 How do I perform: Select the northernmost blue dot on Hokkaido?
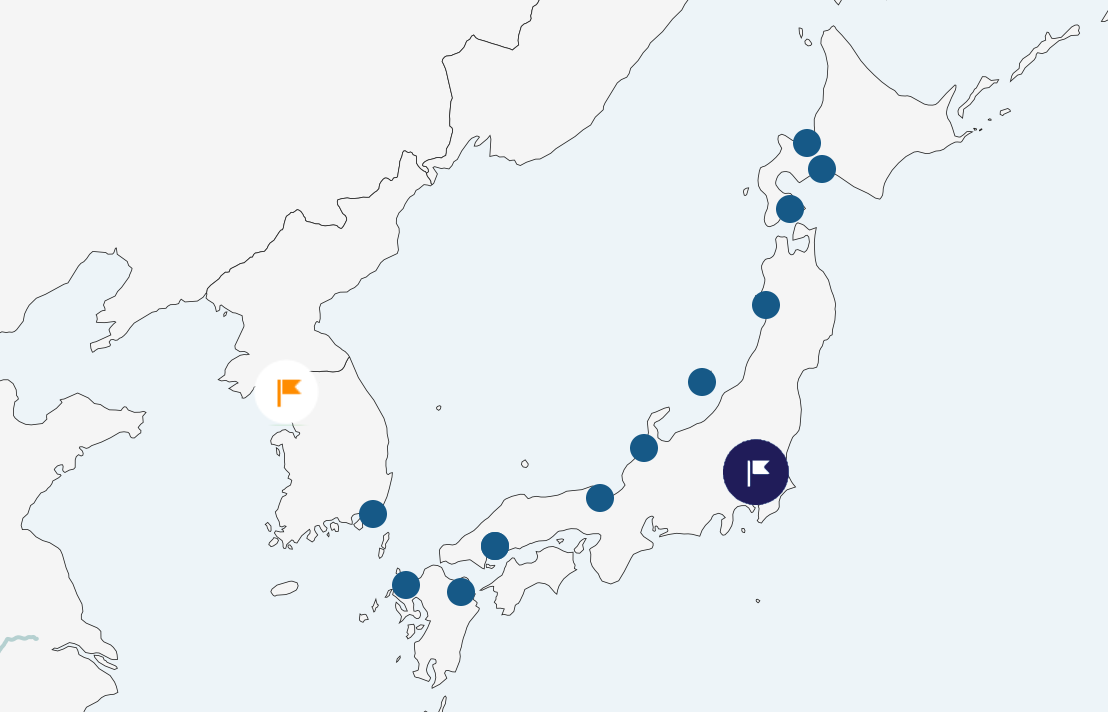pos(807,143)
